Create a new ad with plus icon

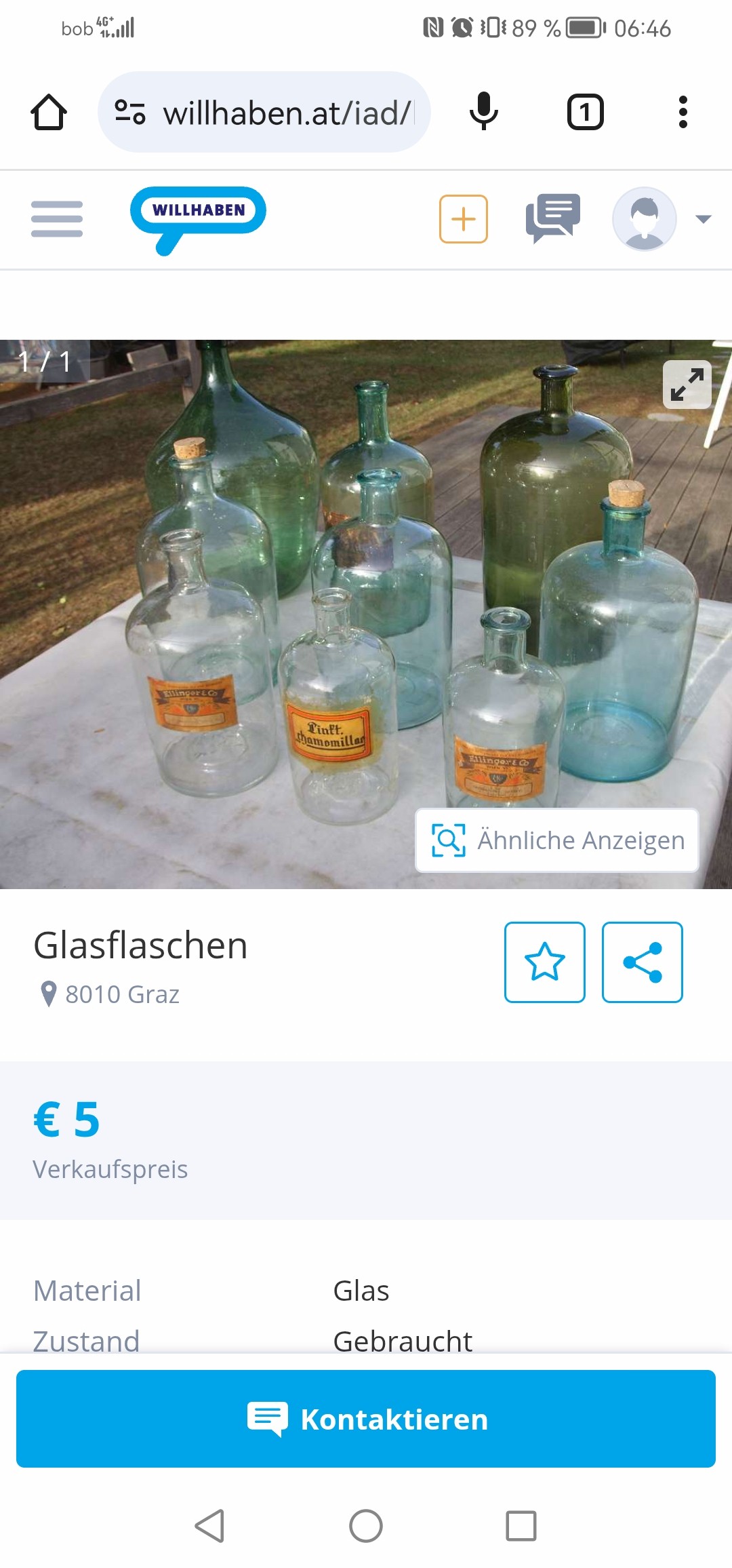point(464,219)
